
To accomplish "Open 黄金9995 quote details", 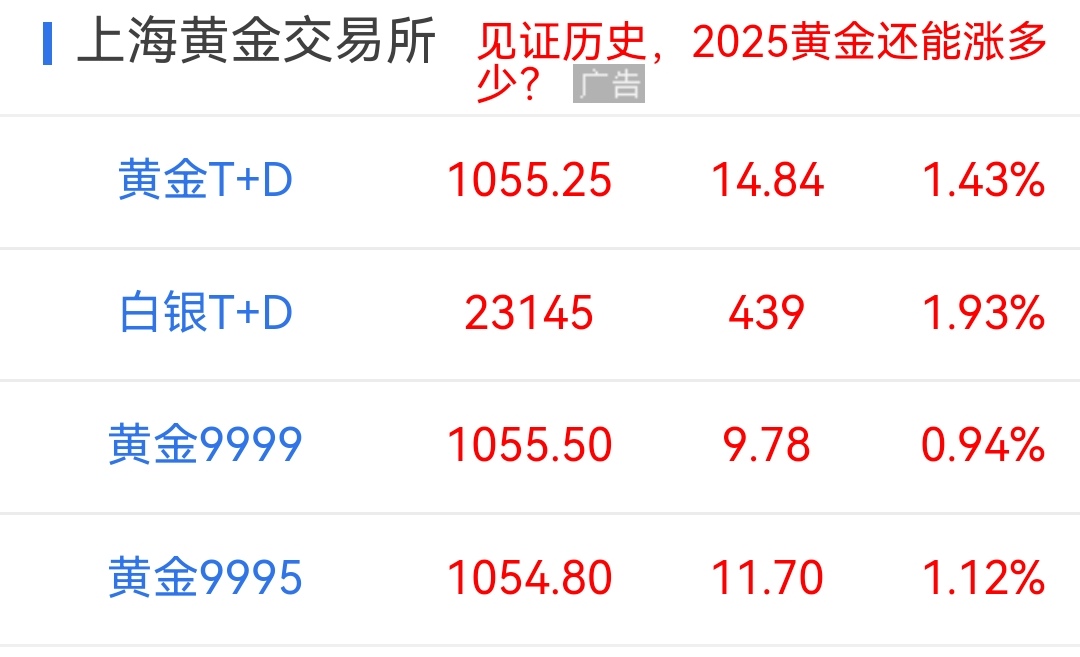I will point(205,578).
